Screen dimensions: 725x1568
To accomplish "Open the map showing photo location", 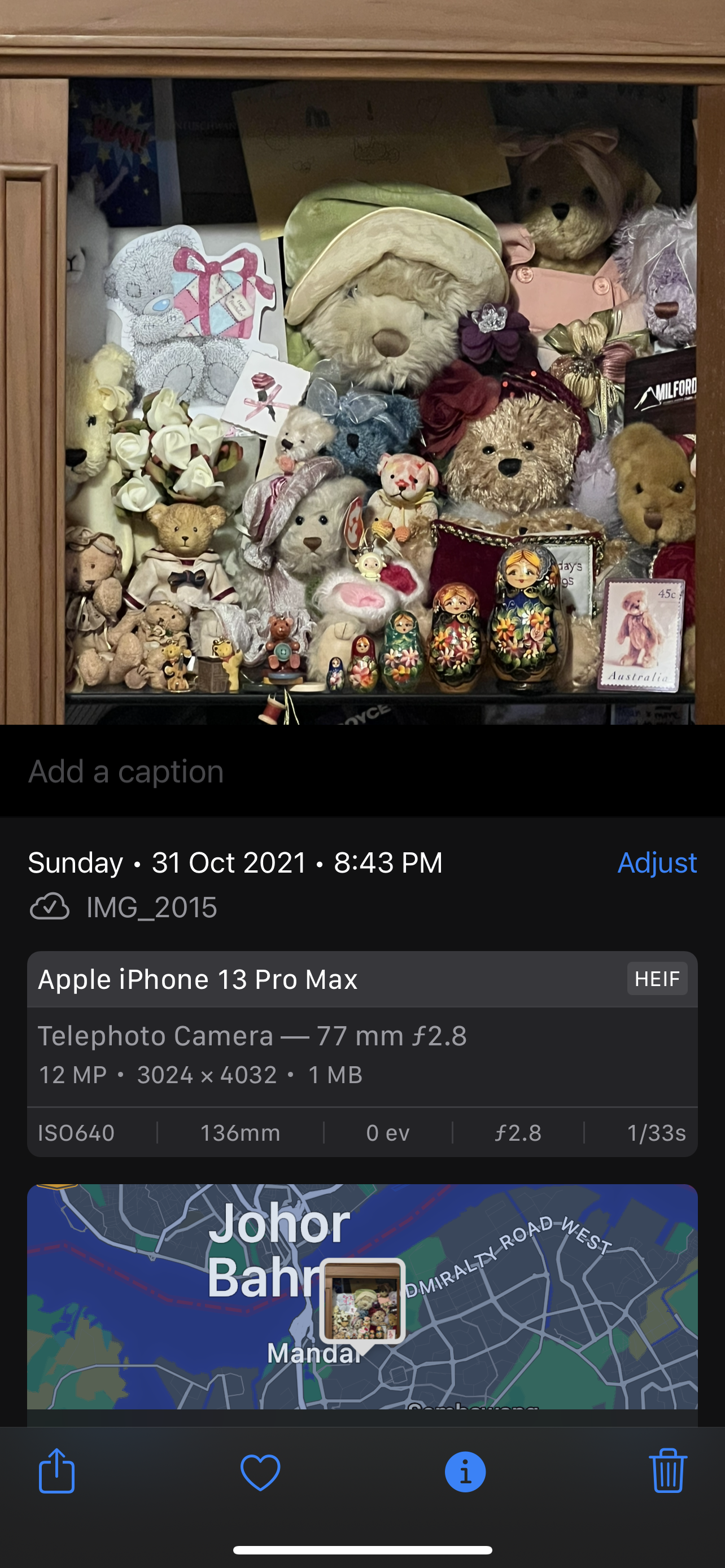I will [362, 1295].
